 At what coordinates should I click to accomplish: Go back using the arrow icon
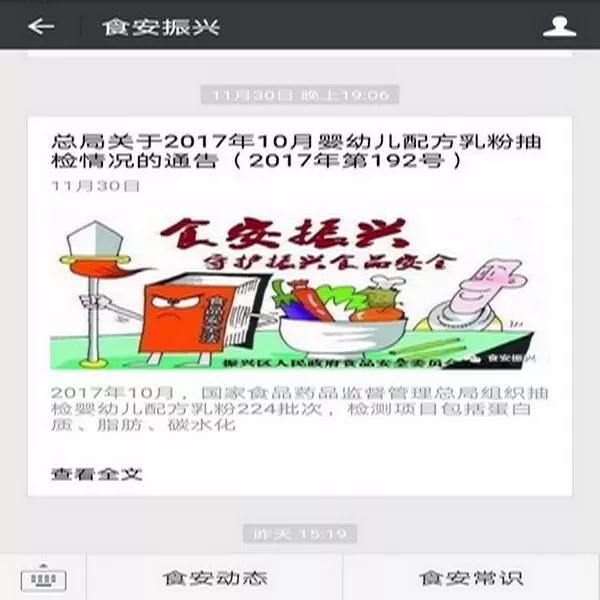40,26
